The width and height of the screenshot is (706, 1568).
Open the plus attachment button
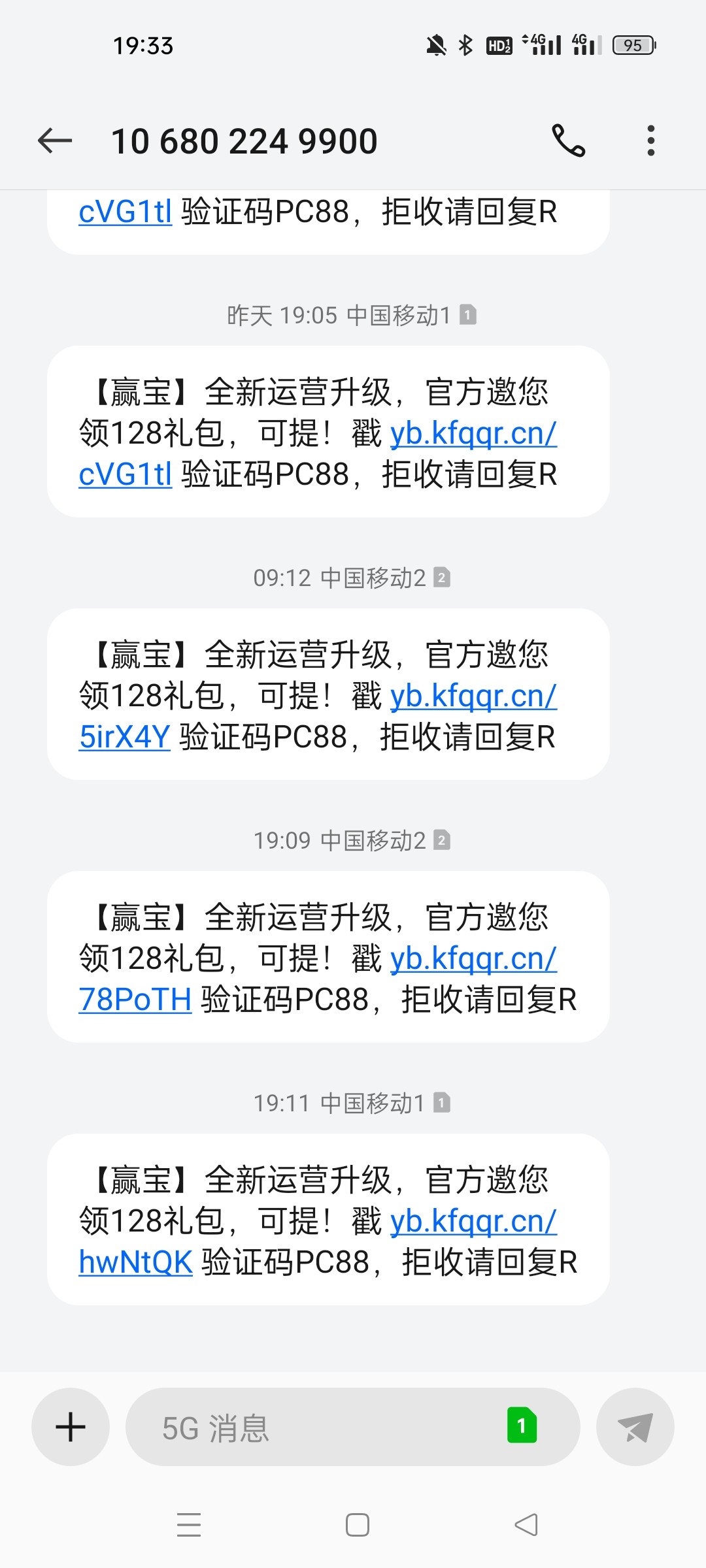pyautogui.click(x=71, y=1427)
